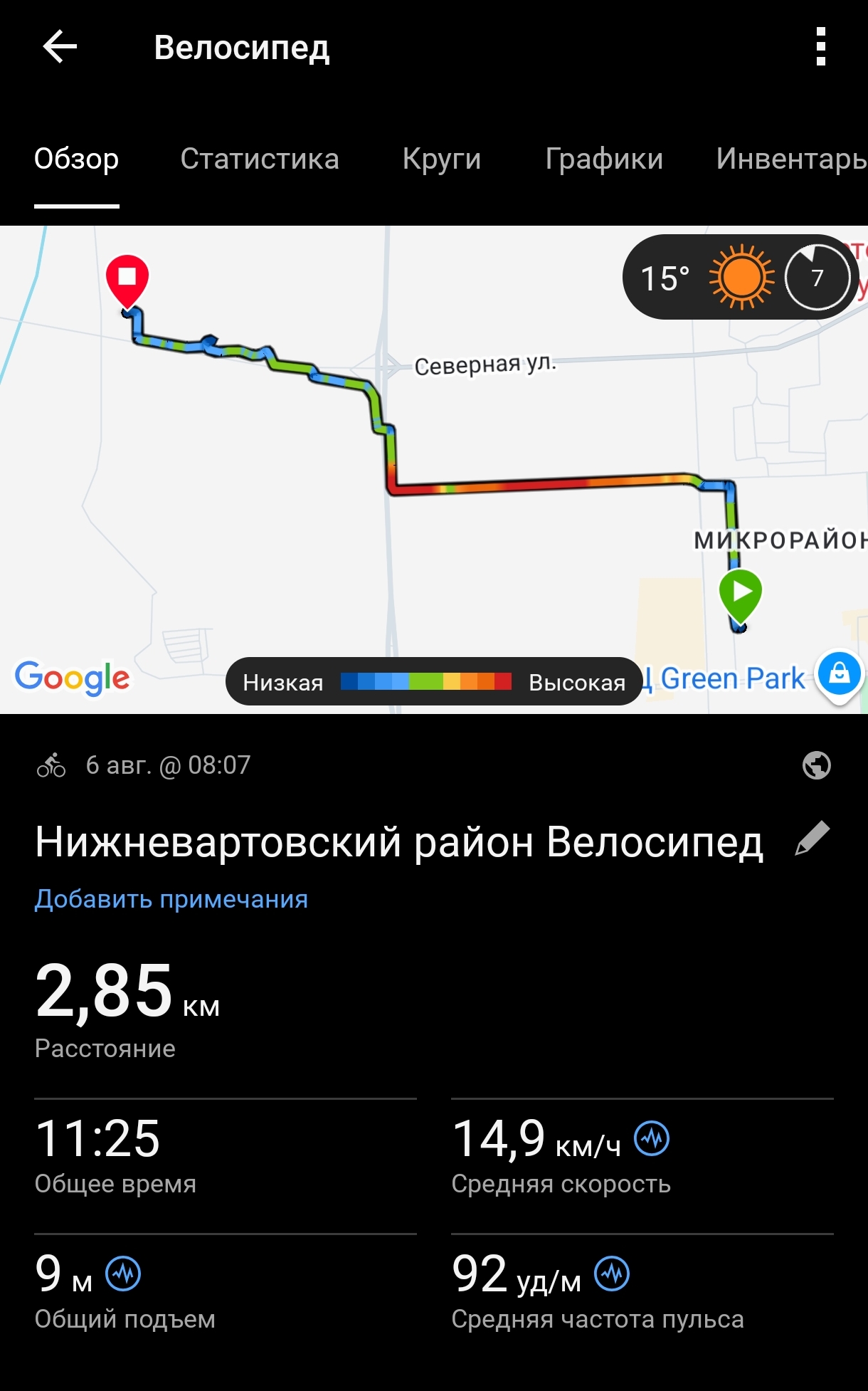Switch to the Инвентарь tab
Image resolution: width=868 pixels, height=1391 pixels.
791,159
